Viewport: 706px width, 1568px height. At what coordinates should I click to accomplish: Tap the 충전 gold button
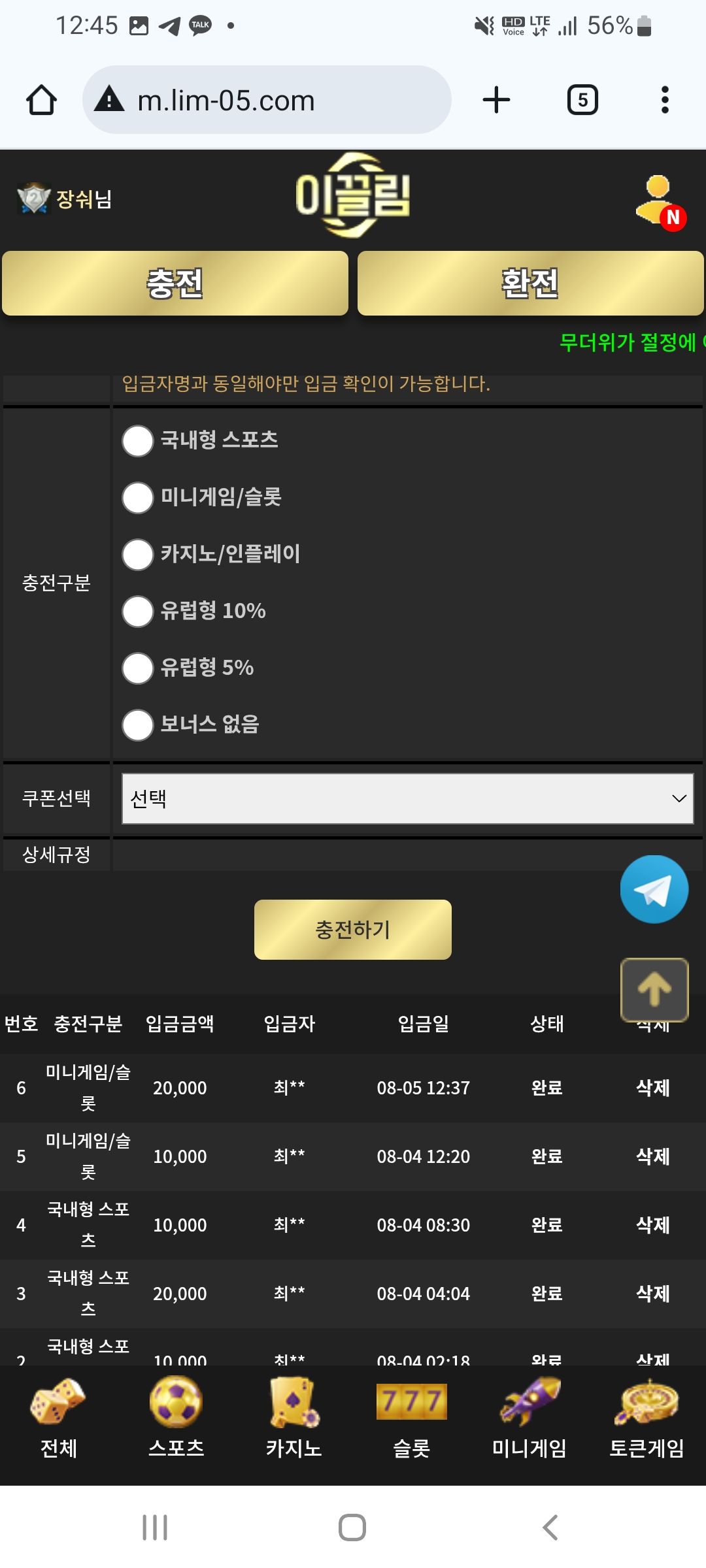175,284
